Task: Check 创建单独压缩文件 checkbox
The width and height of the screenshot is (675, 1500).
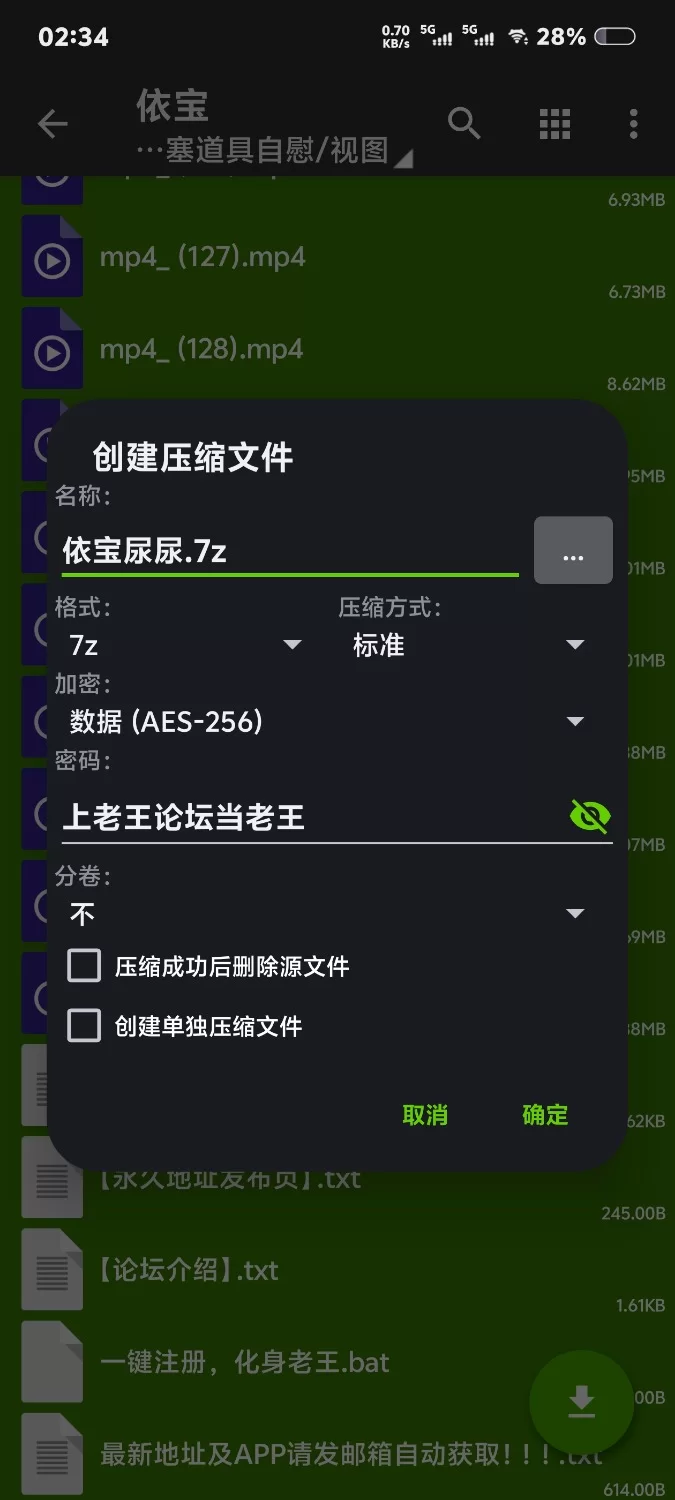Action: tap(84, 1026)
